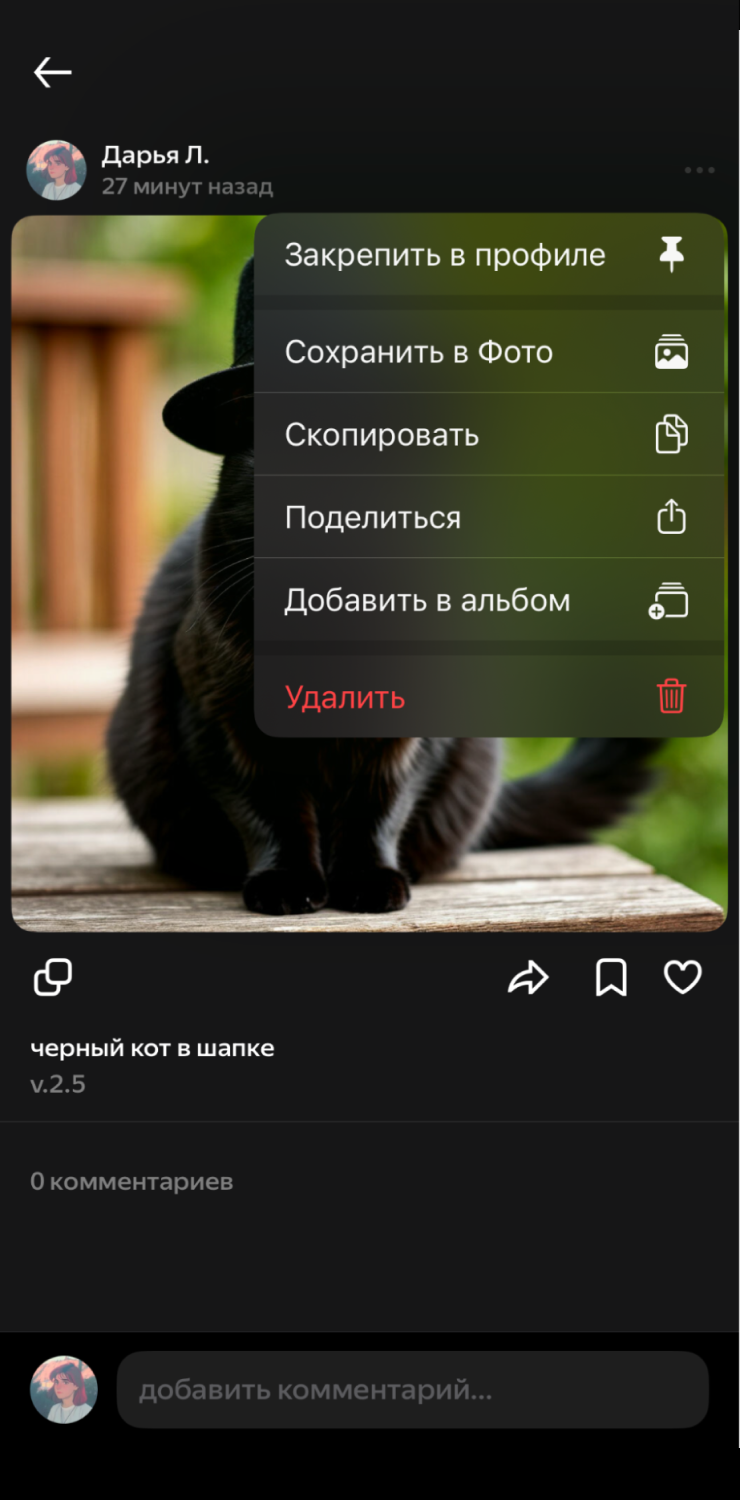This screenshot has width=740, height=1500.
Task: Share the post with the arrow icon
Action: click(528, 978)
